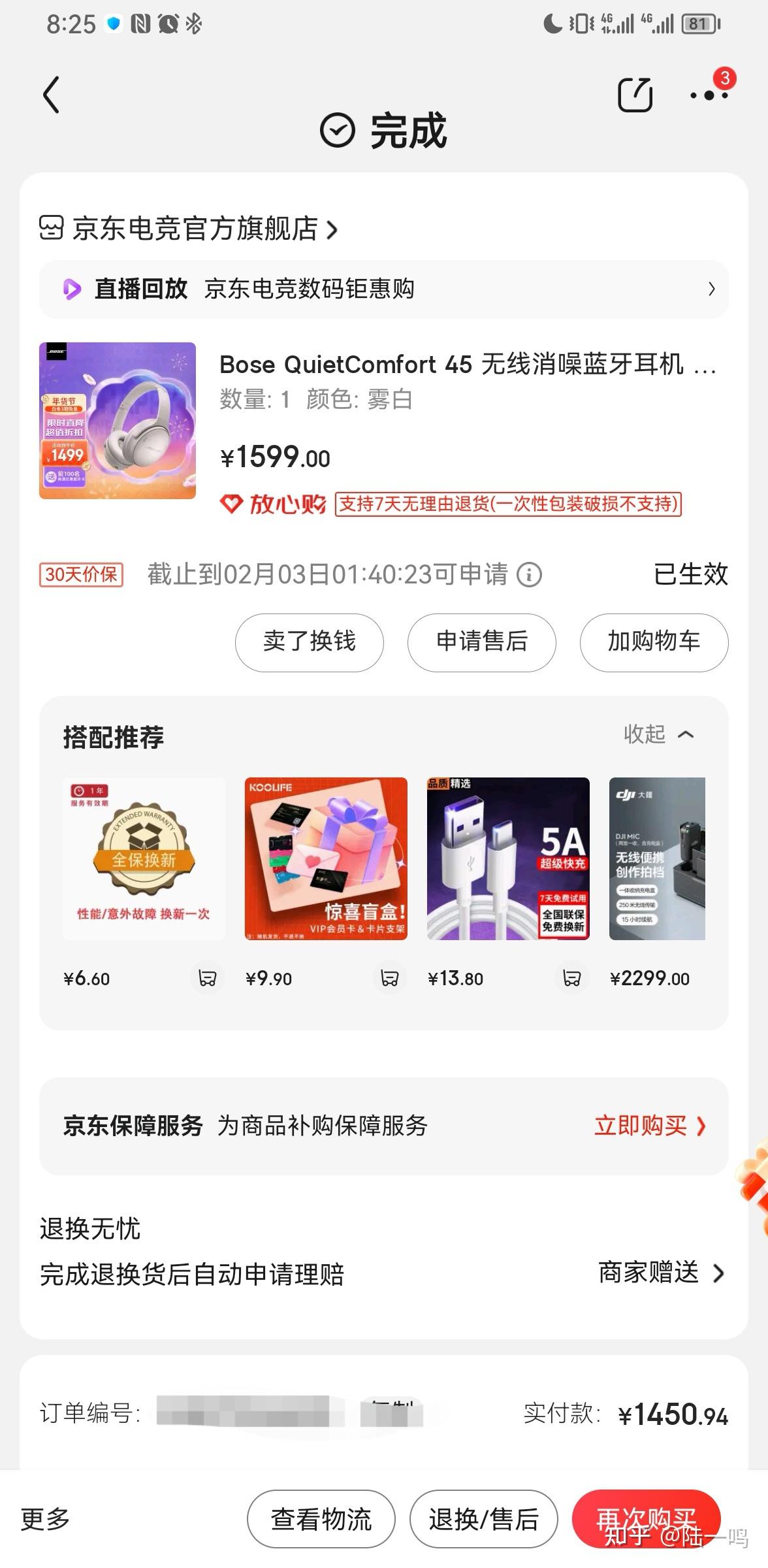Tap the red 再次购买 button
768x1568 pixels.
648,1520
